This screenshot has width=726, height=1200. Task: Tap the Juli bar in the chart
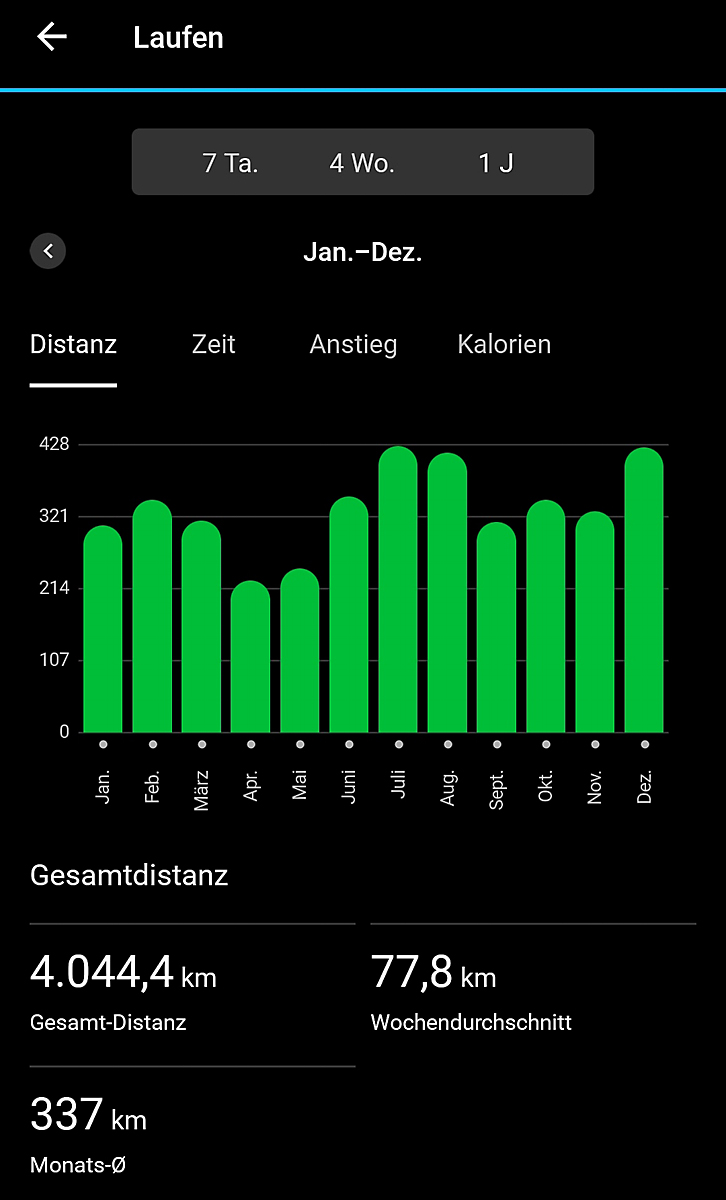pyautogui.click(x=398, y=590)
